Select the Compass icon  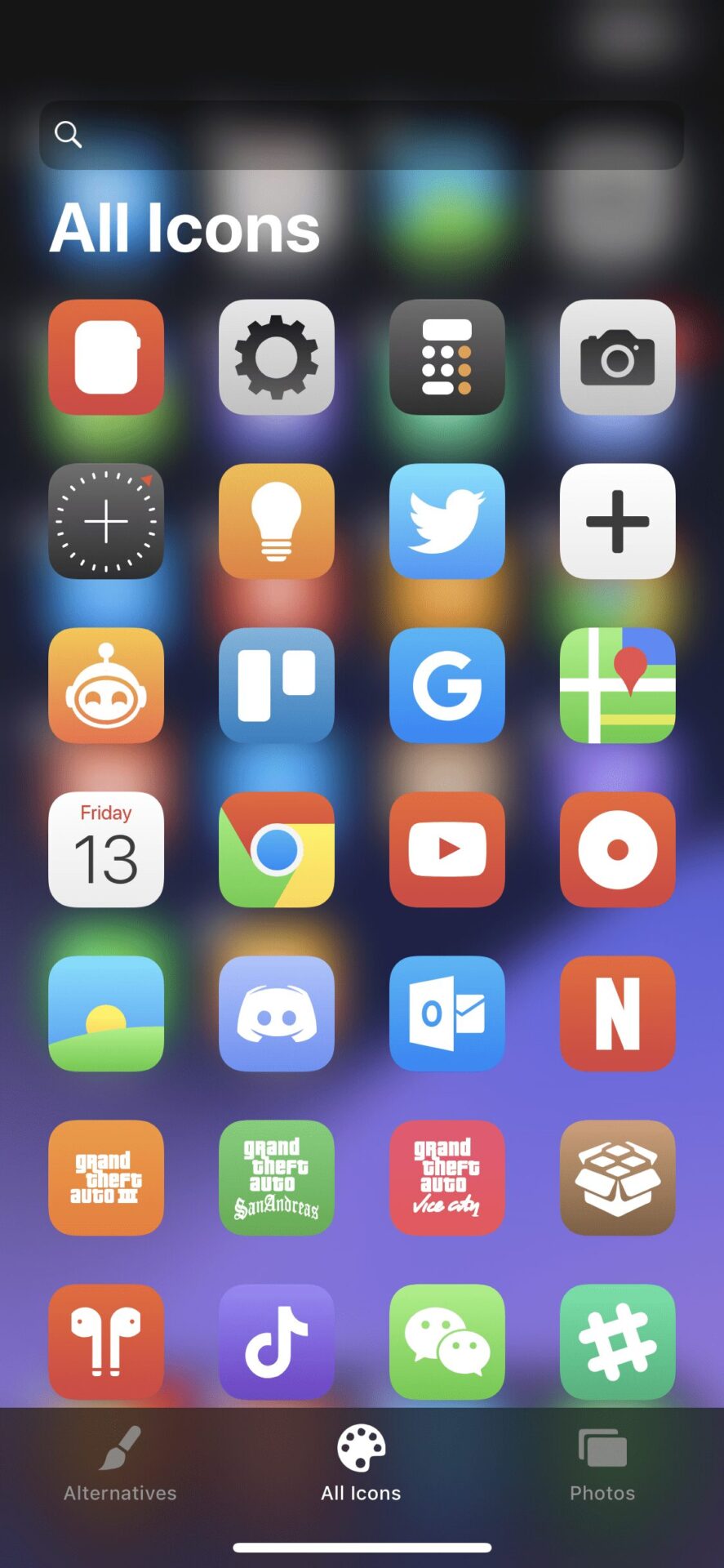106,523
